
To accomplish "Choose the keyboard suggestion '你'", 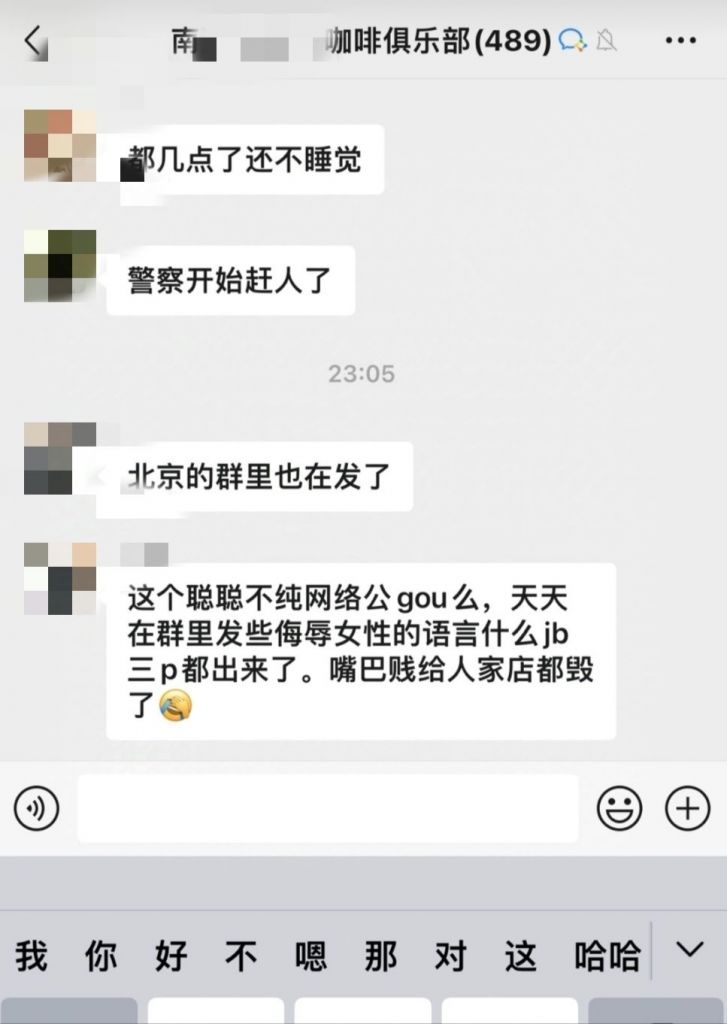I will tap(101, 956).
